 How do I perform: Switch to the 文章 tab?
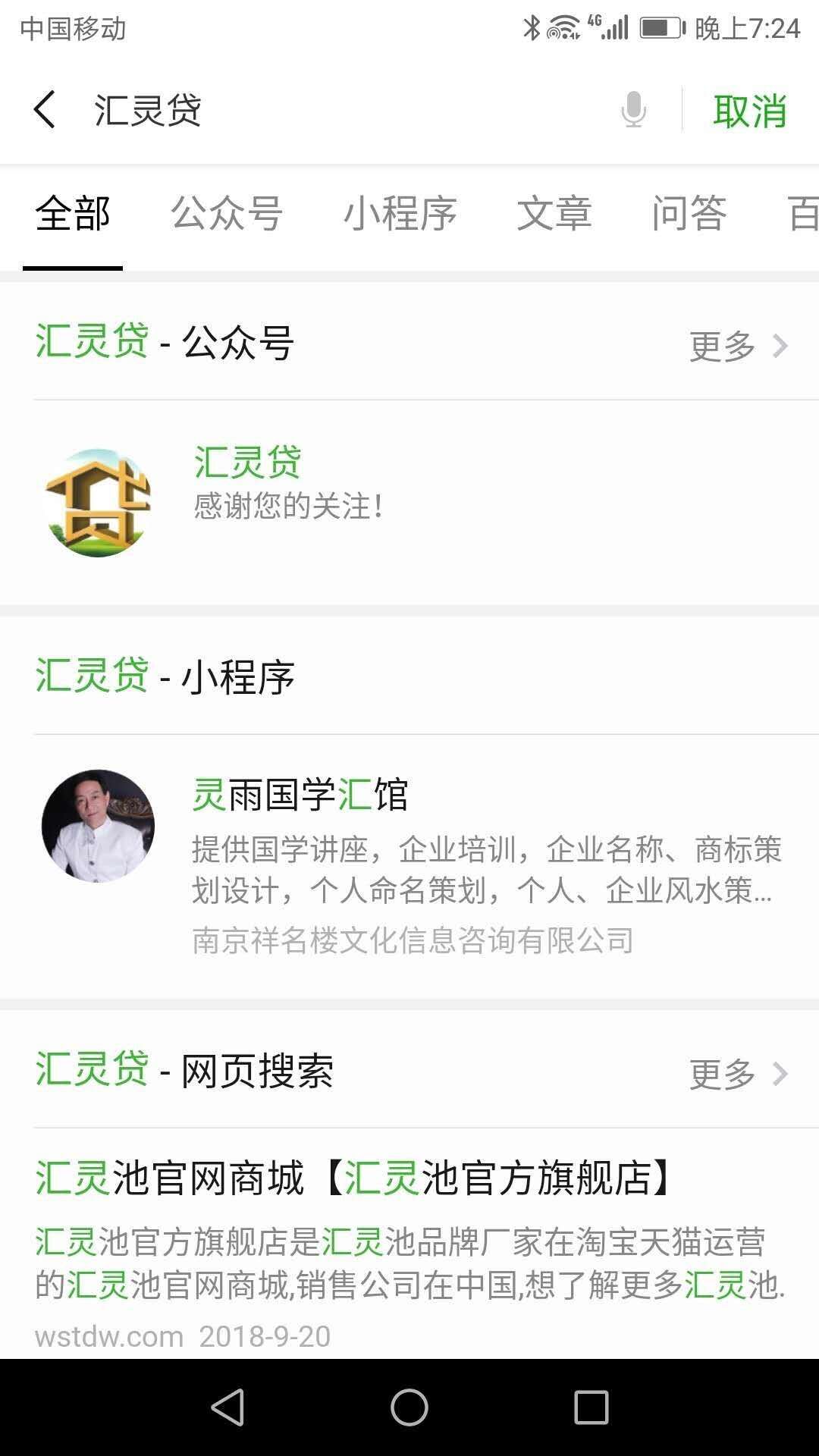(554, 213)
